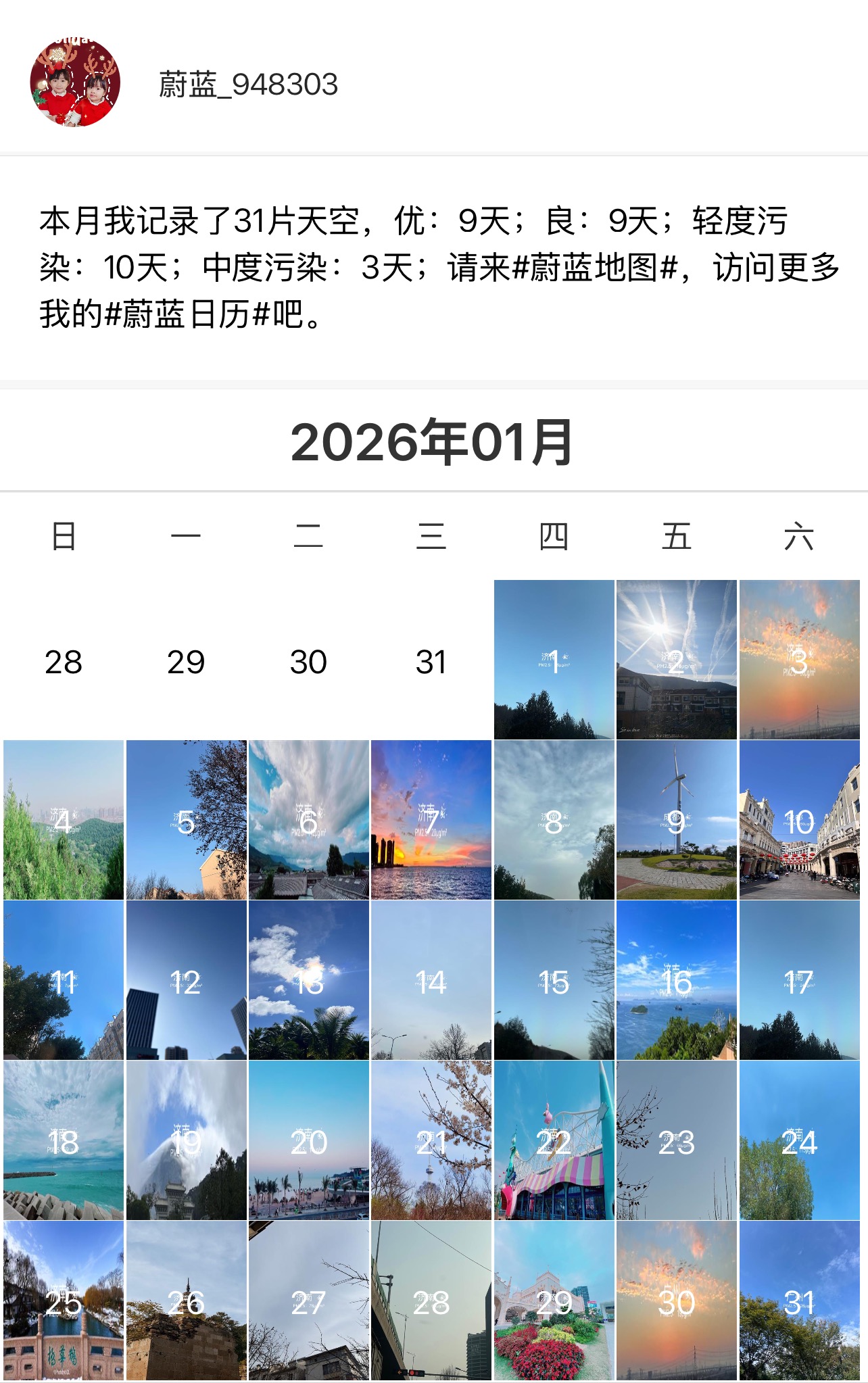The height and width of the screenshot is (1383, 868).
Task: Open the profile avatar of 蔚蓝_948303
Action: 75,83
